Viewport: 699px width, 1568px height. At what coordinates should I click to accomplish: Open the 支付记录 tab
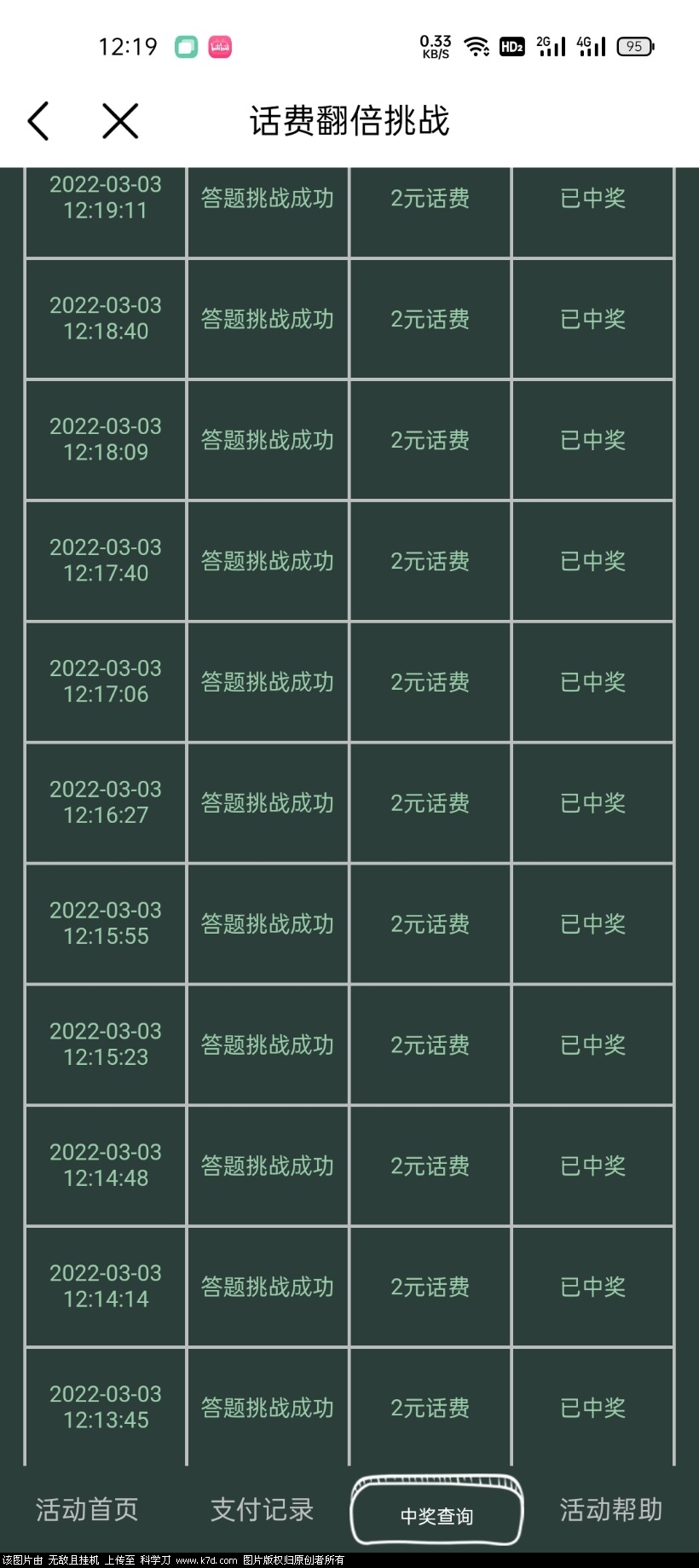(262, 1509)
